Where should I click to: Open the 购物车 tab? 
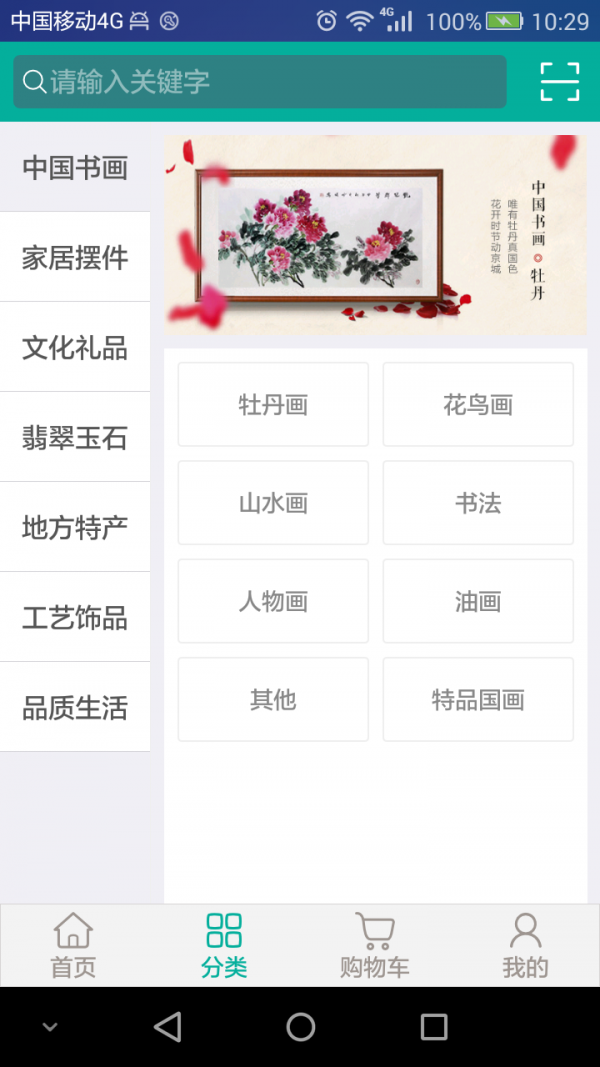[374, 945]
